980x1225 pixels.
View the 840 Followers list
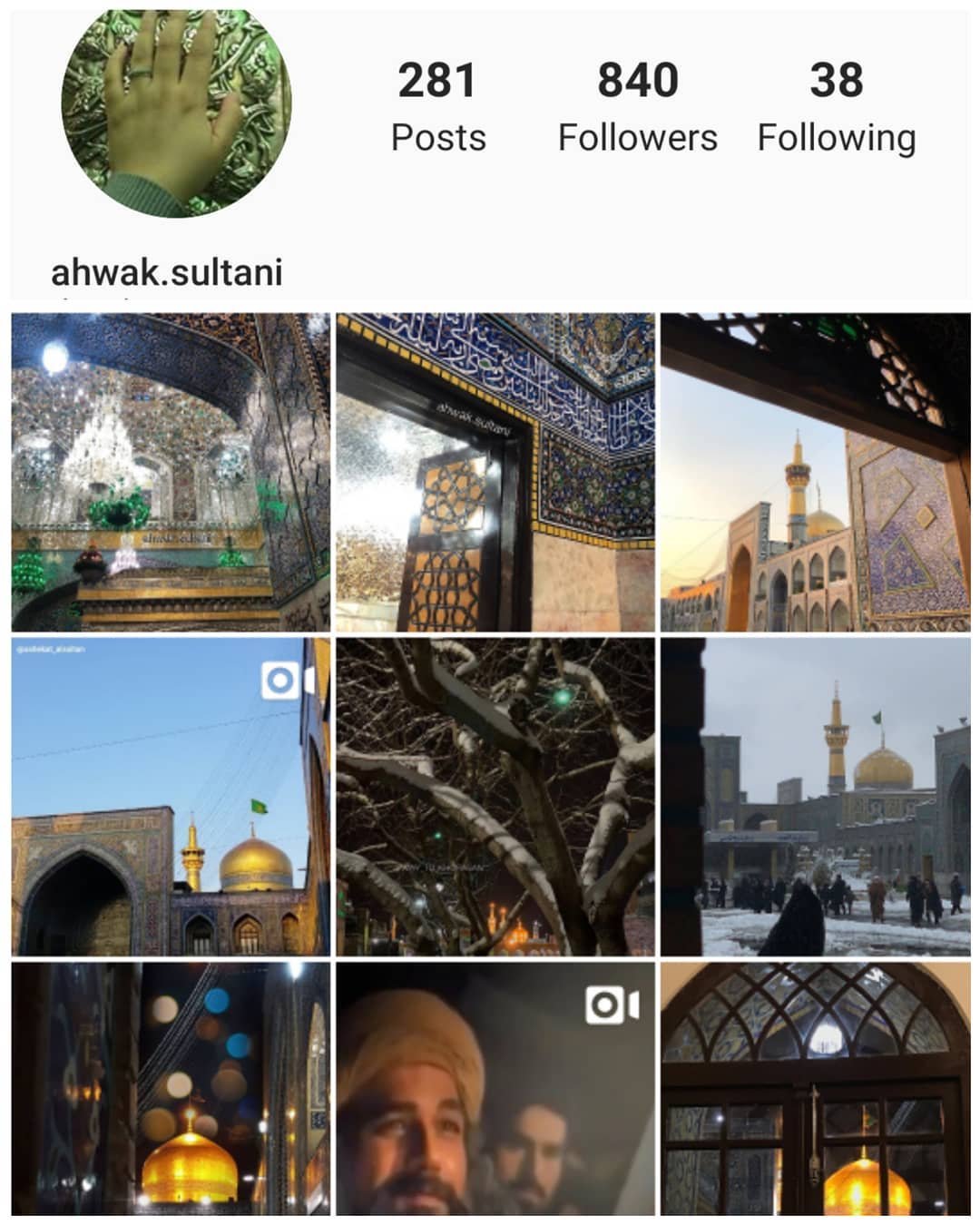coord(637,105)
